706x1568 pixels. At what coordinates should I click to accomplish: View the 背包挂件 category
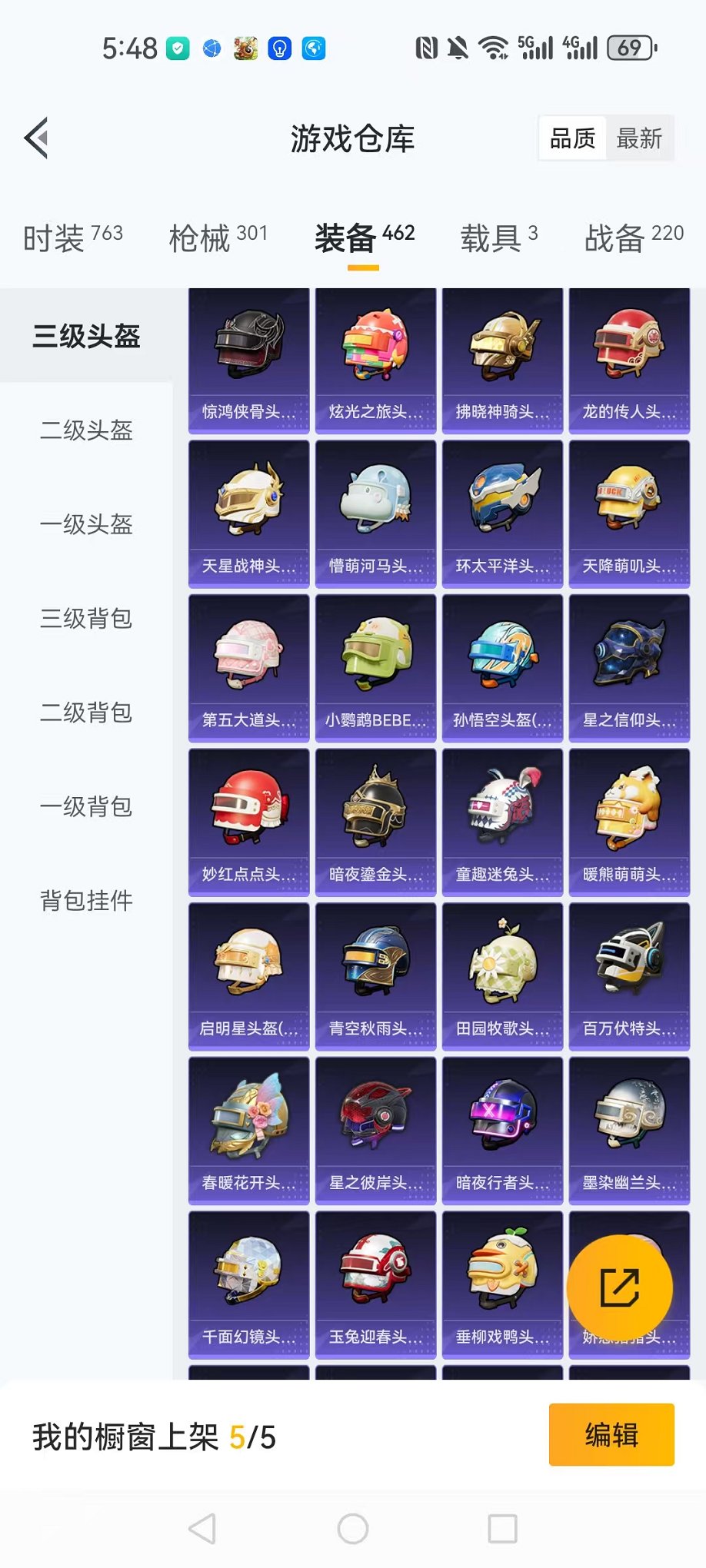pyautogui.click(x=86, y=900)
